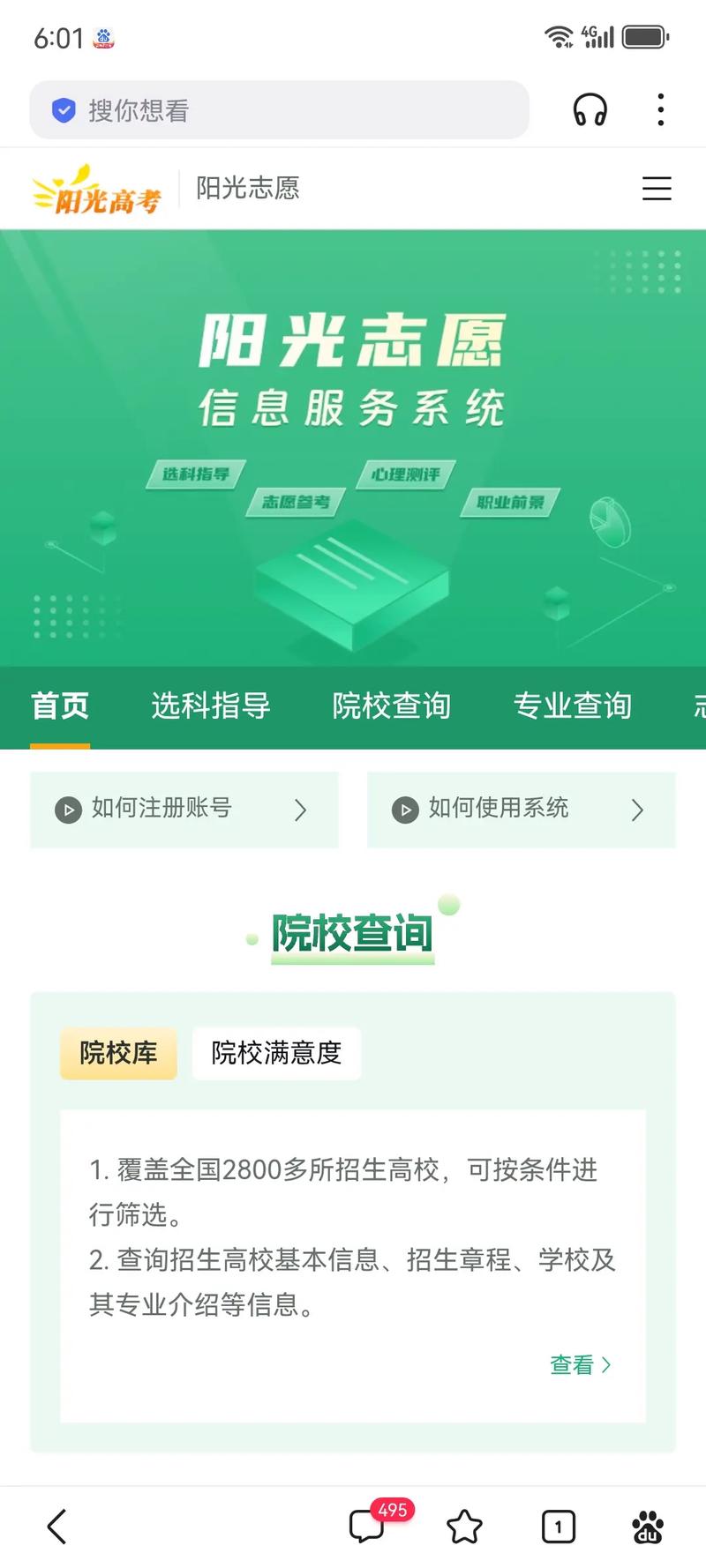Switch to 院校满意度 tab
The width and height of the screenshot is (706, 1568).
pyautogui.click(x=276, y=1052)
